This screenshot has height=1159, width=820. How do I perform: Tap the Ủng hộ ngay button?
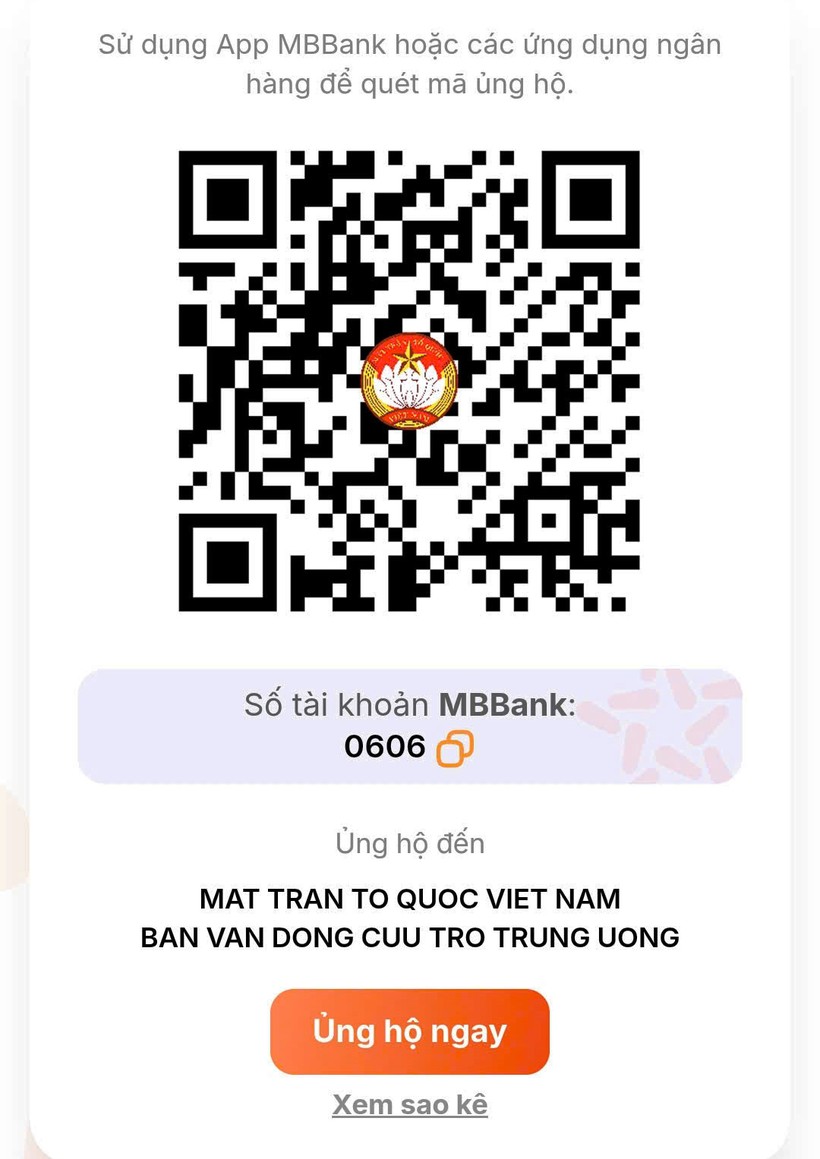(x=410, y=1031)
